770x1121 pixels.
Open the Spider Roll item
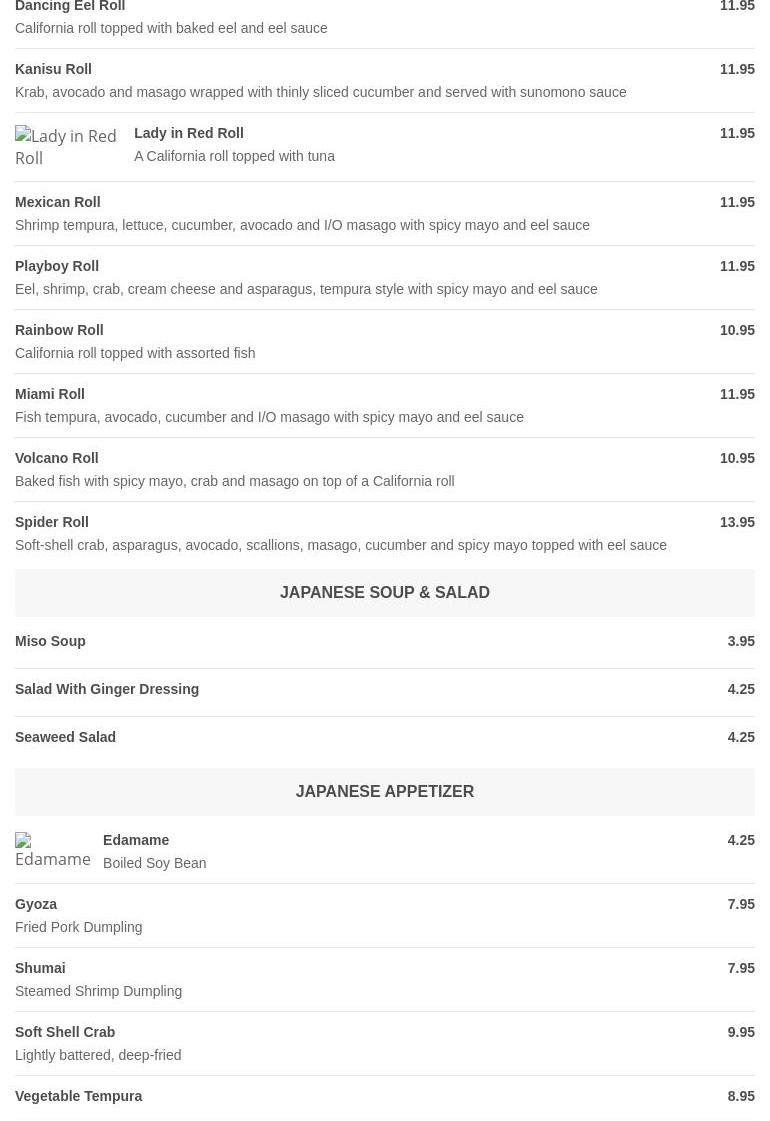[52, 523]
